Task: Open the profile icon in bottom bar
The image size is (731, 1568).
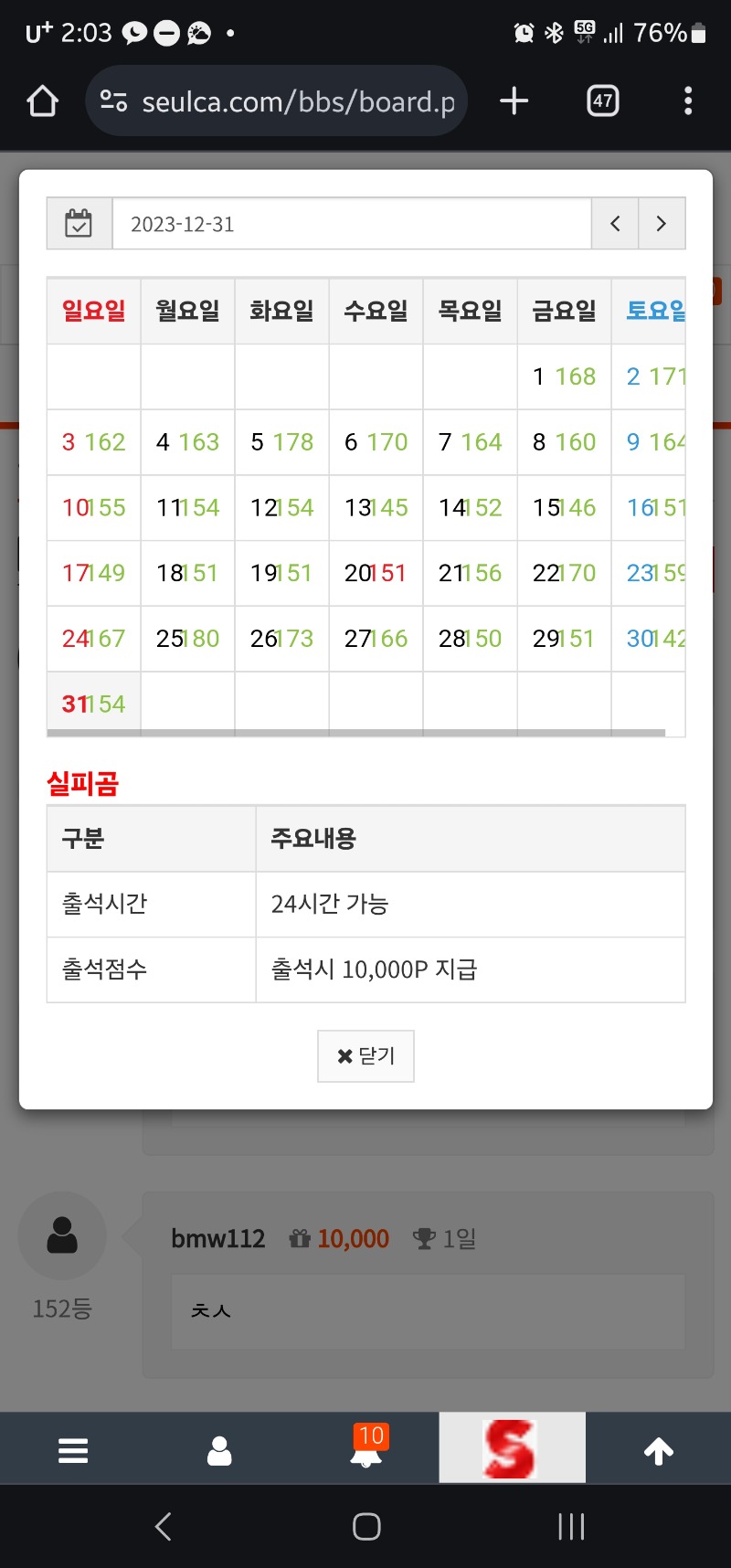Action: 219,1450
